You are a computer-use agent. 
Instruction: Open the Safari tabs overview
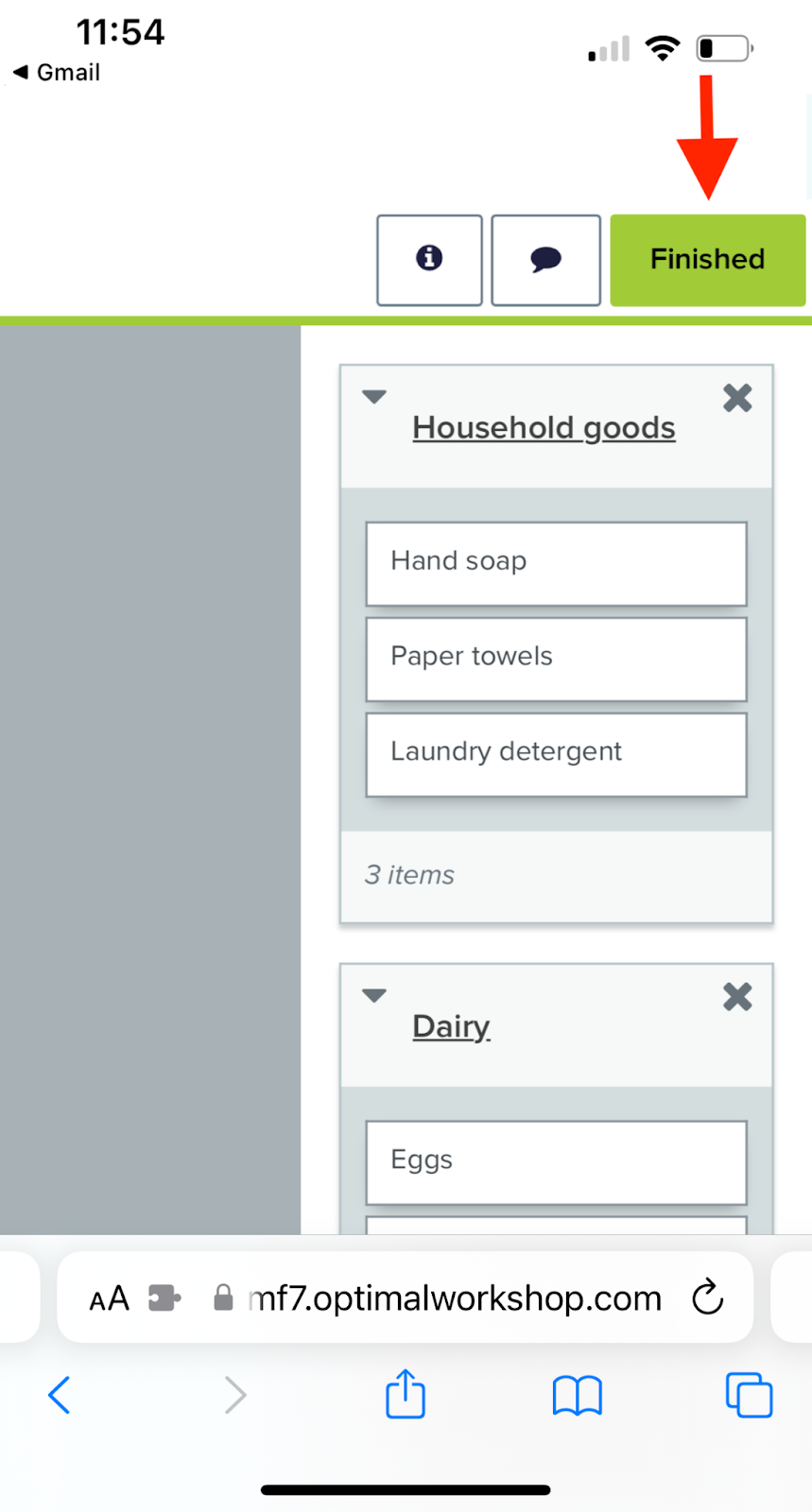coord(749,1395)
